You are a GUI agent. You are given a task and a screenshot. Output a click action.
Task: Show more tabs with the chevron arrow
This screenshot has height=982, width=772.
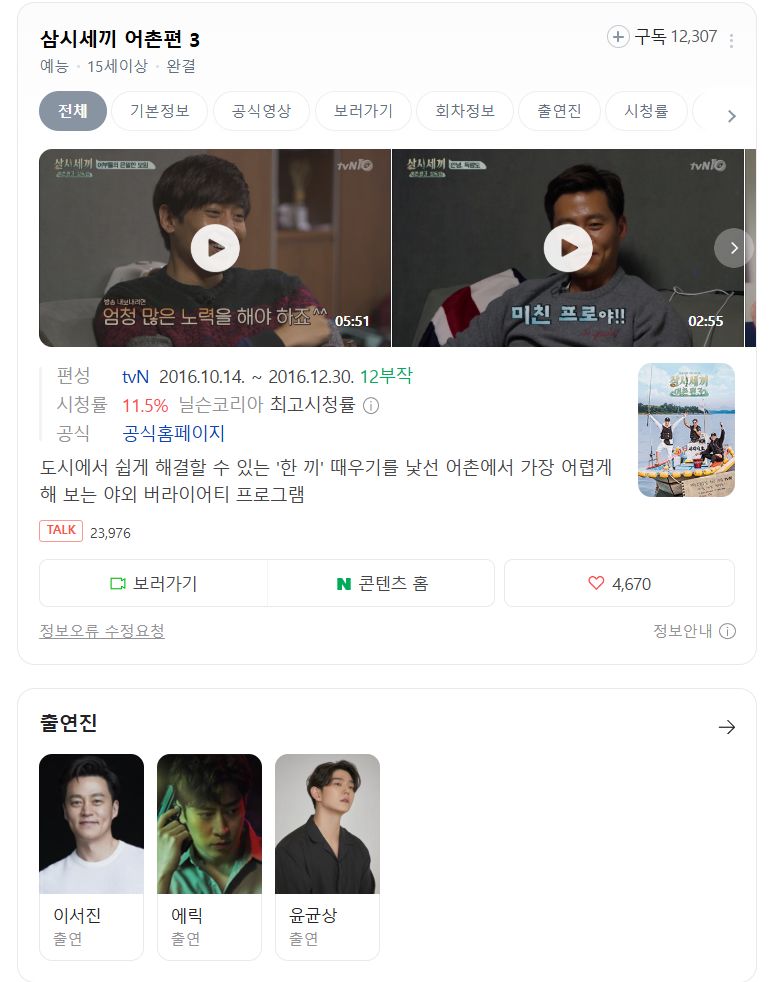(731, 116)
